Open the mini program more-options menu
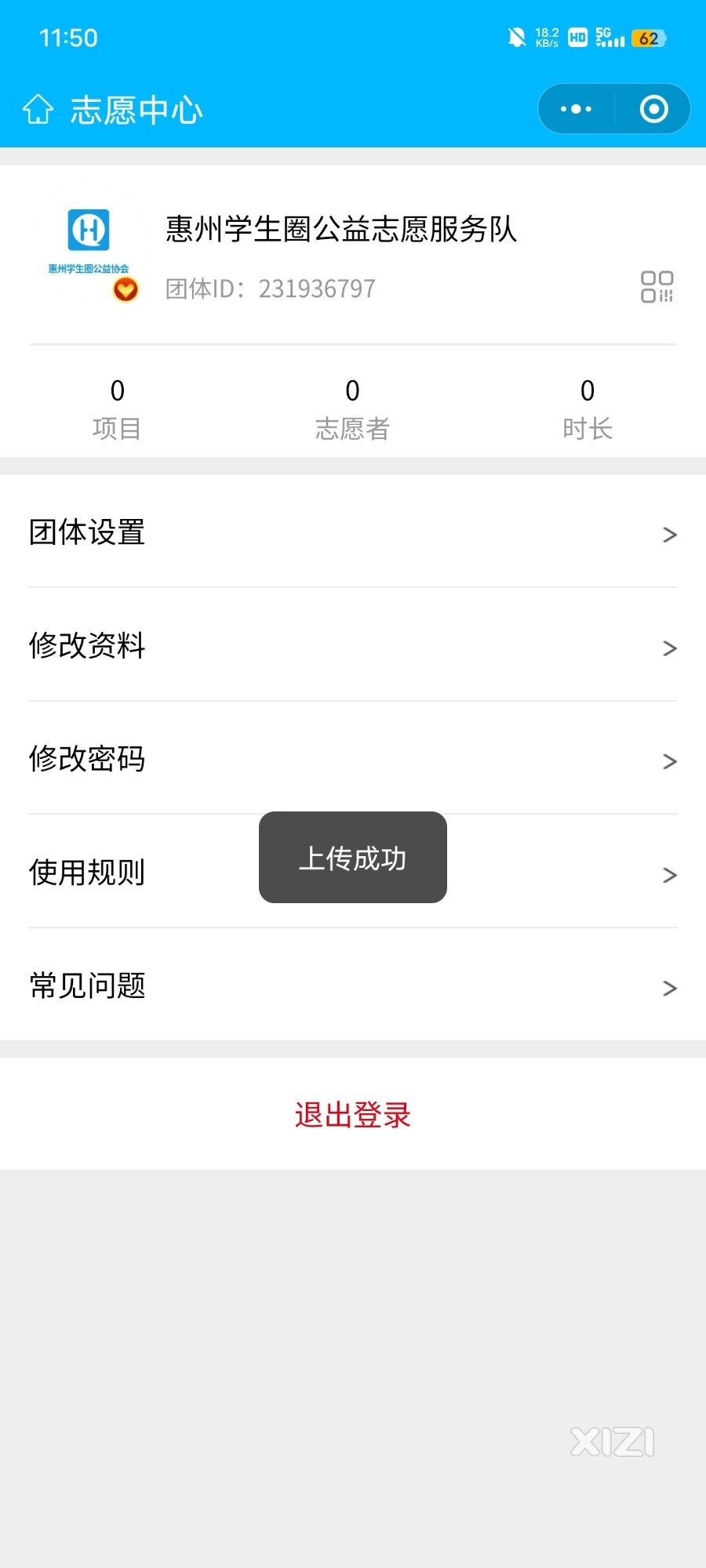The width and height of the screenshot is (706, 1568). [576, 109]
